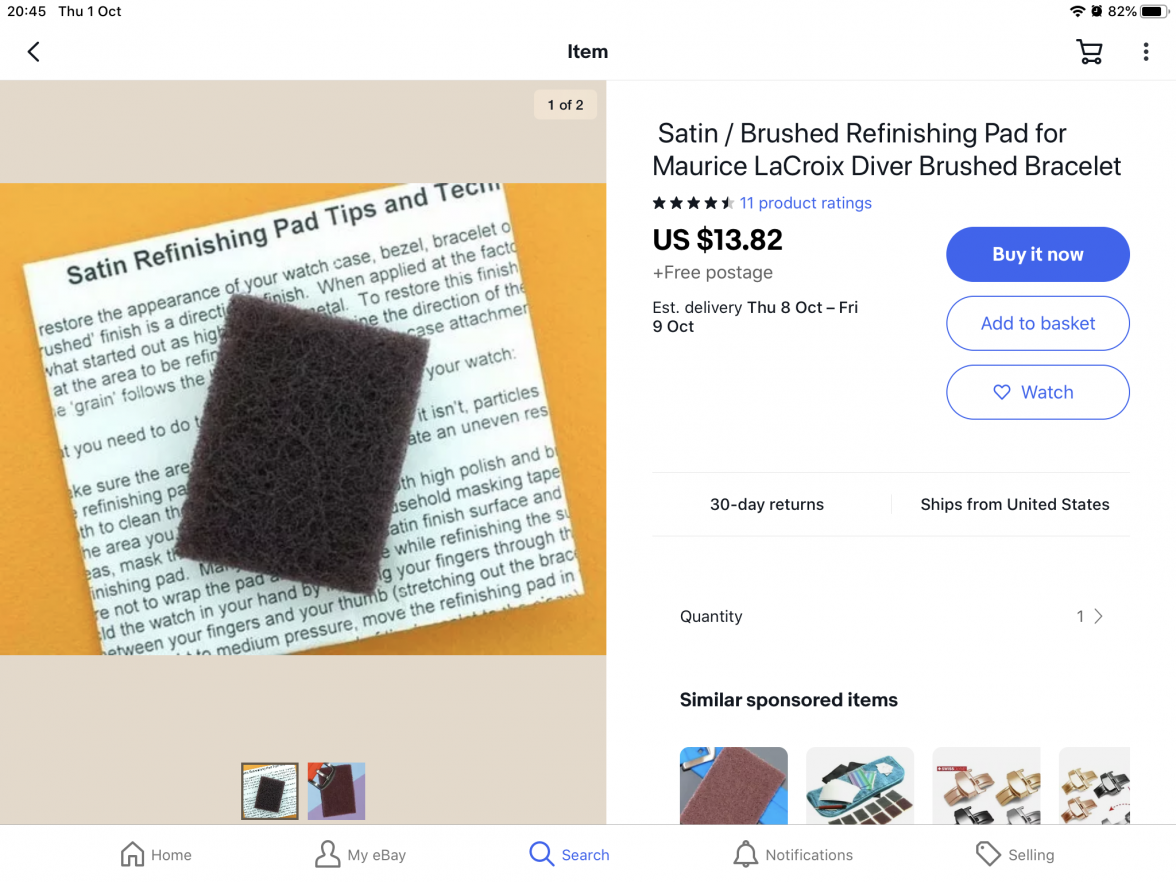Open the Quantity selector row
This screenshot has width=1176, height=882.
(890, 616)
